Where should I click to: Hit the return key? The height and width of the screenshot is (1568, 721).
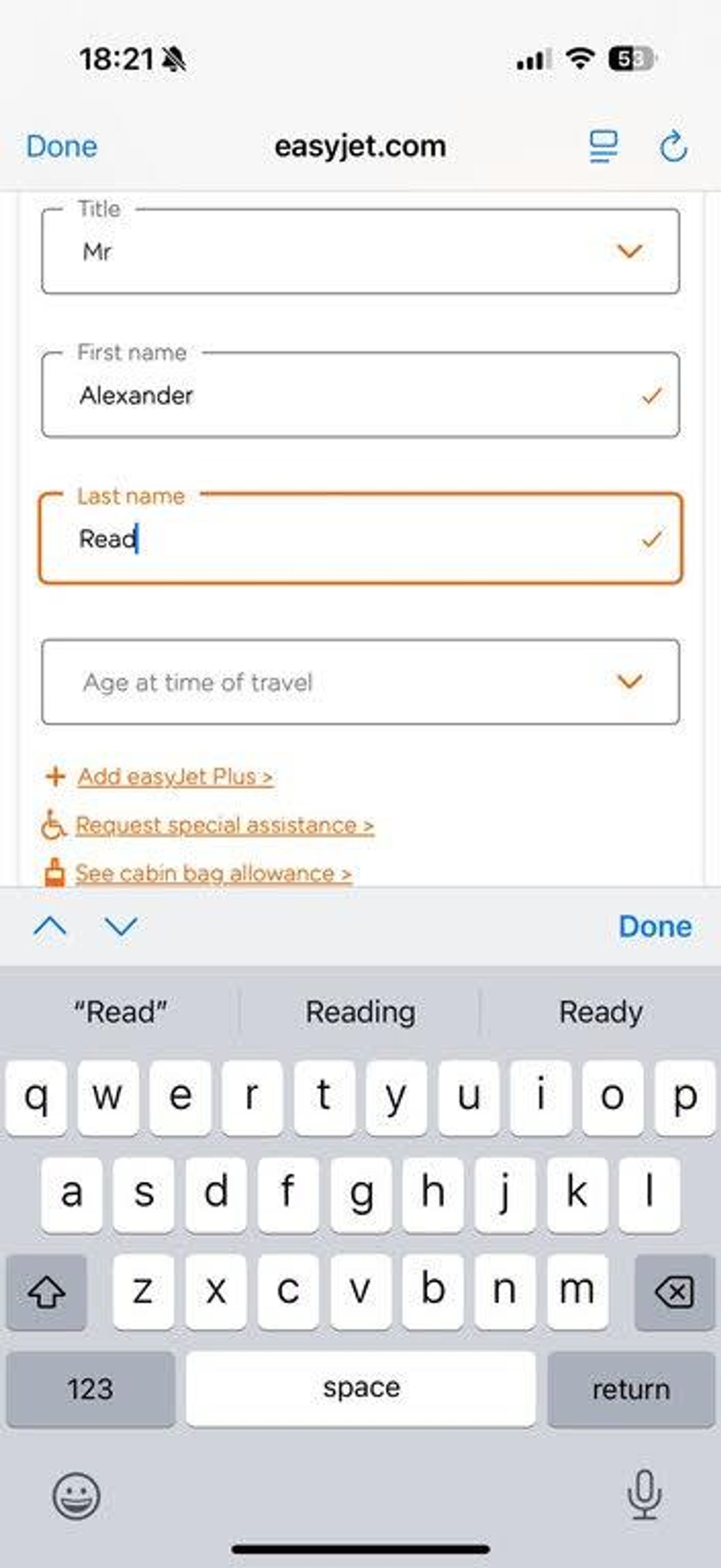(x=631, y=1389)
